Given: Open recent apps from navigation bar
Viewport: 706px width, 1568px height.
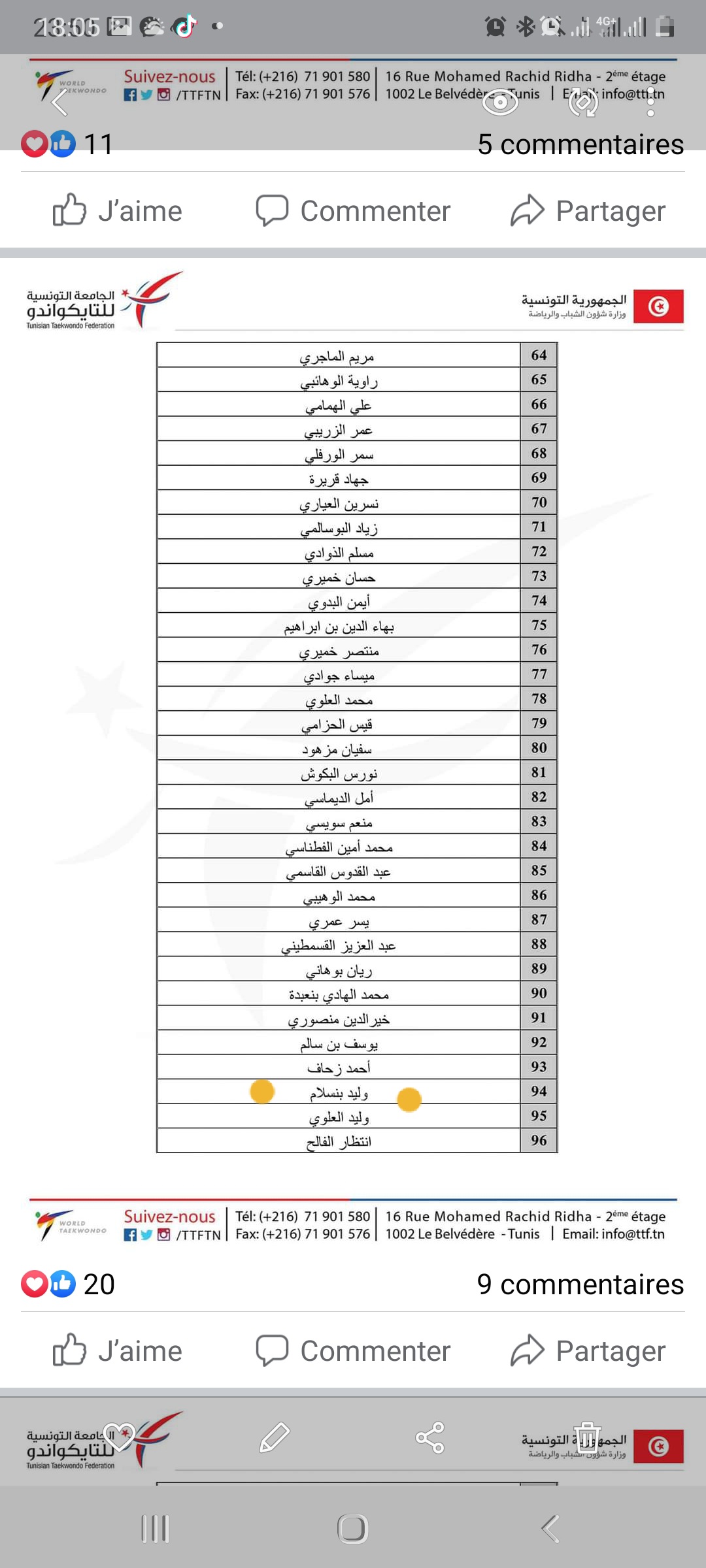Looking at the screenshot, I should coord(156,1529).
